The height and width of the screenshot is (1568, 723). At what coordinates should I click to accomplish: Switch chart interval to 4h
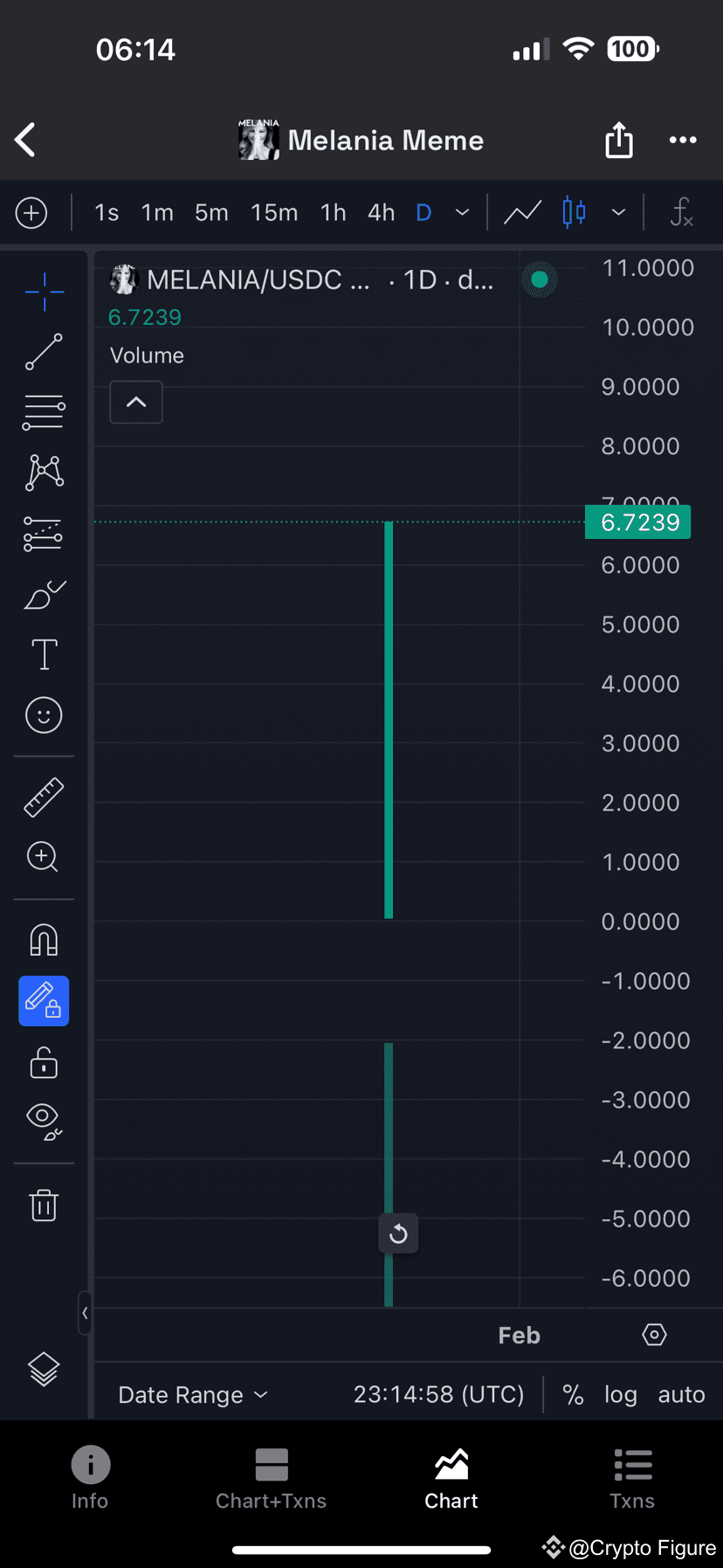coord(381,212)
